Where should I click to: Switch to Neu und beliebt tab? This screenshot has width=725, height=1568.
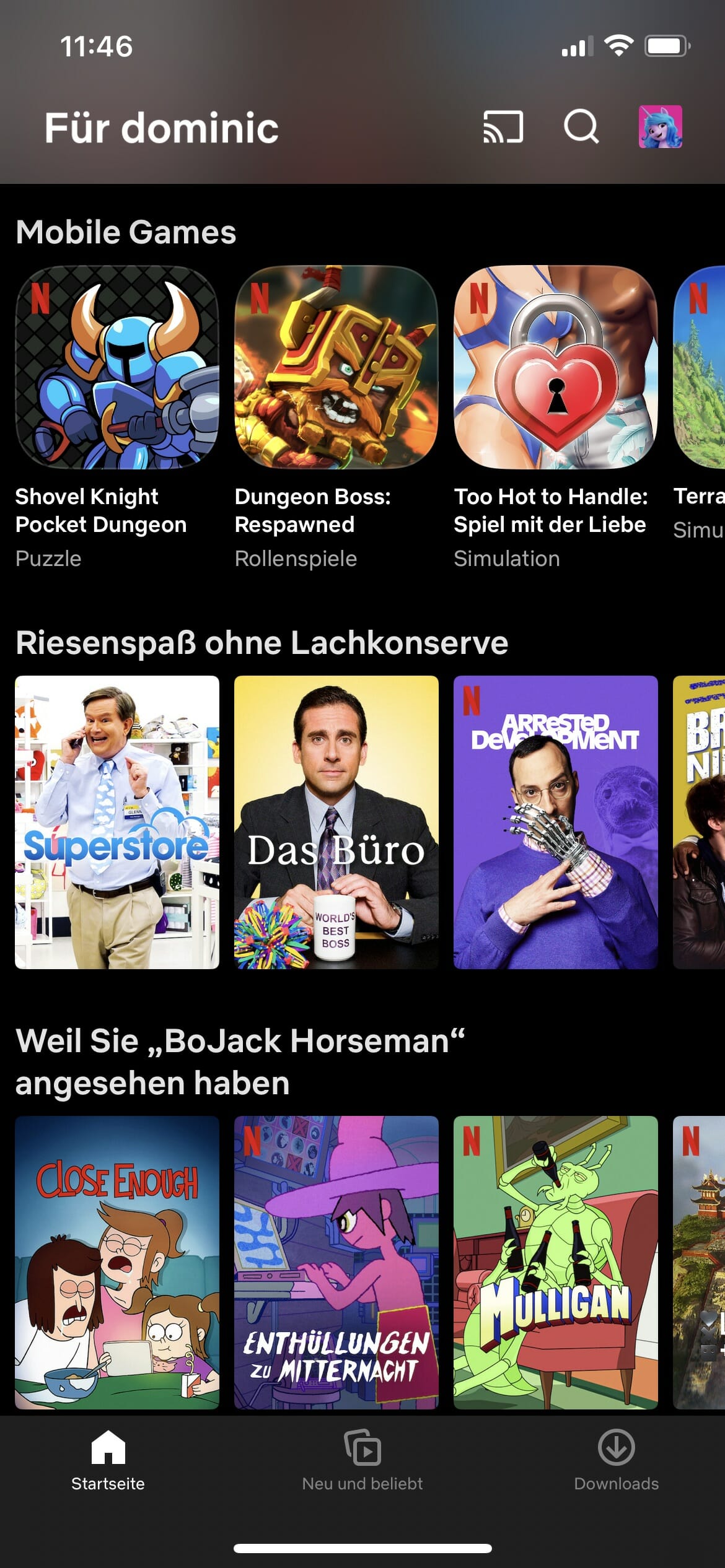tap(362, 1461)
